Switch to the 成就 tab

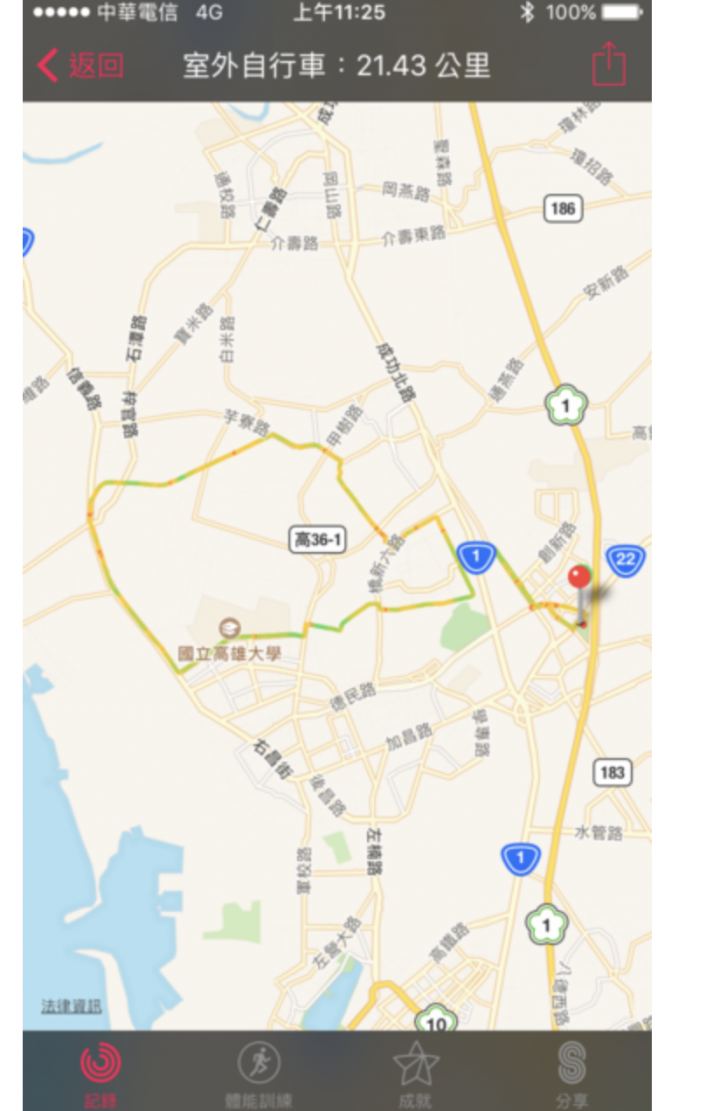click(x=415, y=1072)
